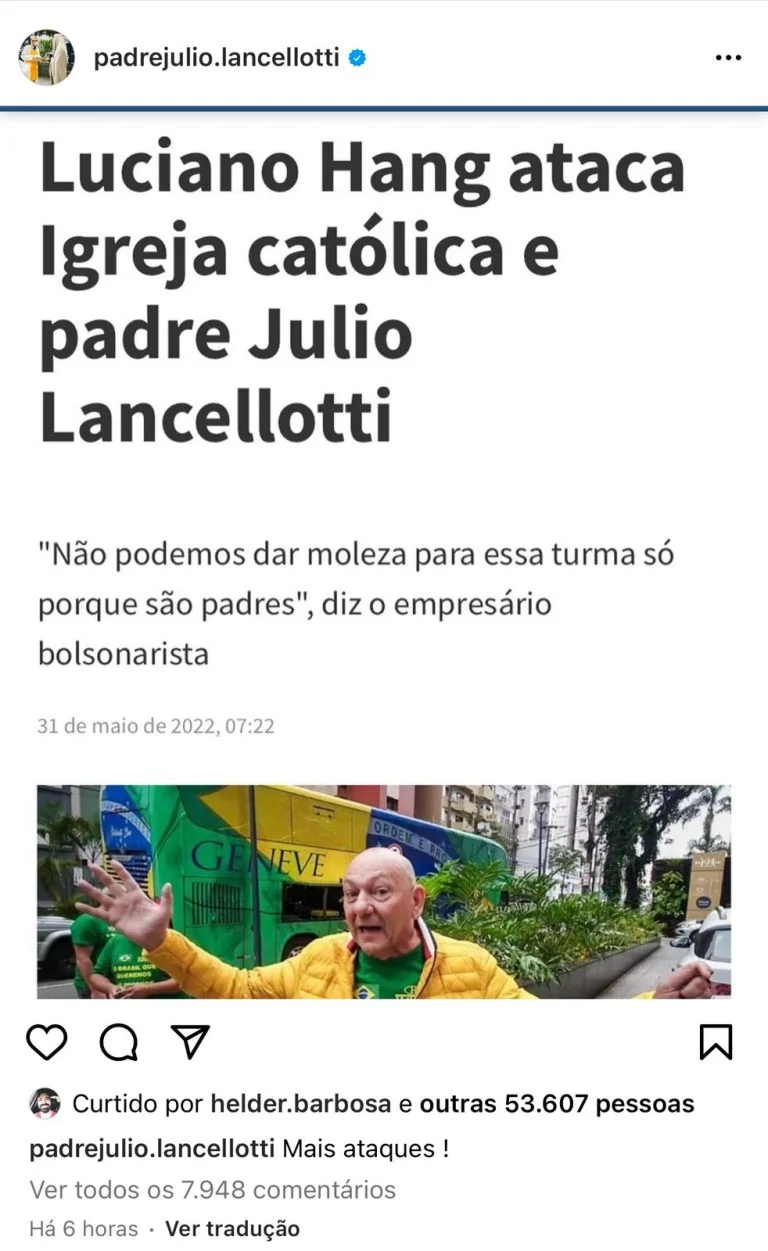Open the three-dot overflow menu
Screen dimensions: 768x1251
tap(729, 58)
